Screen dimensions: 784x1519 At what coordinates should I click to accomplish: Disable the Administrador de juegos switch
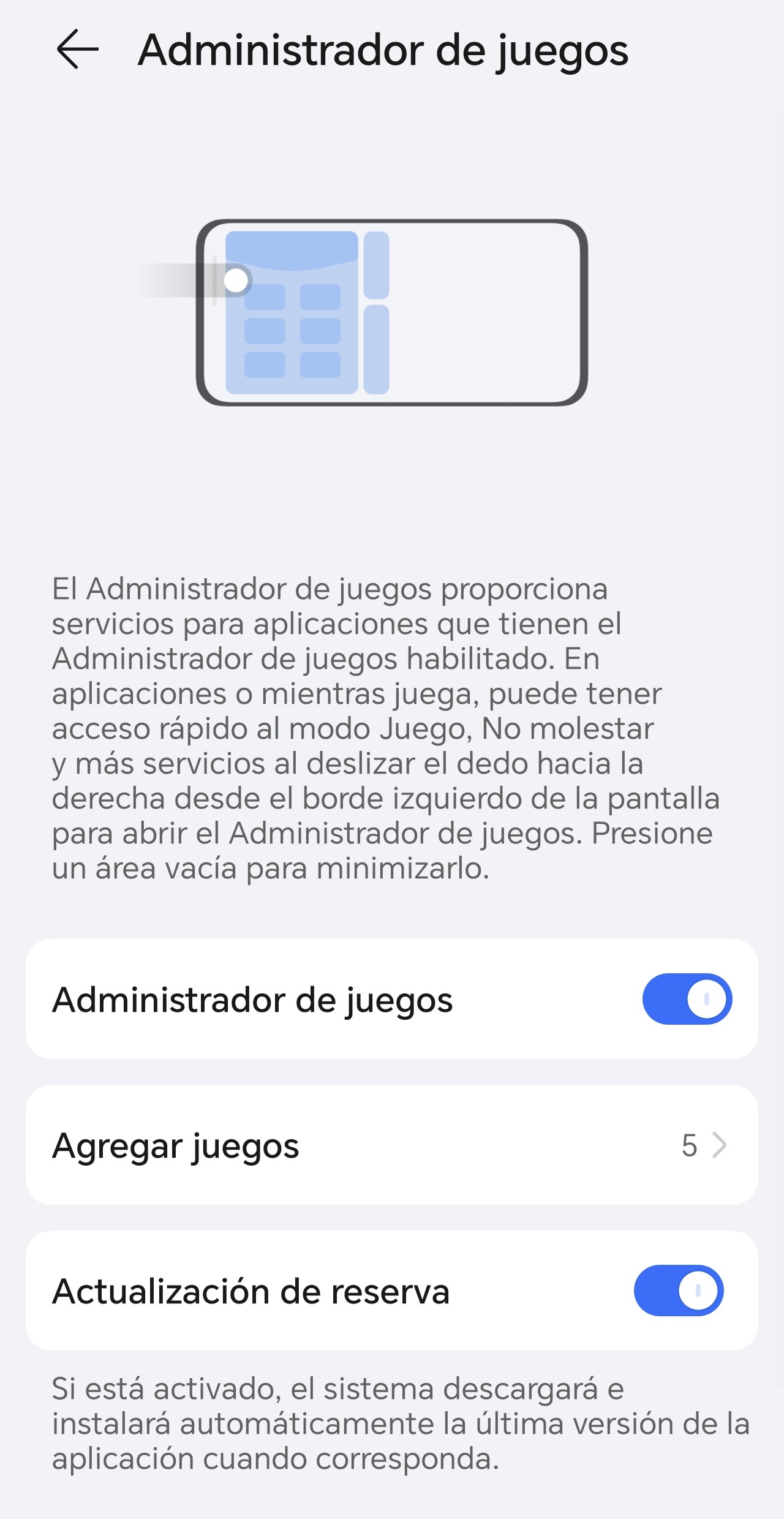tap(687, 999)
